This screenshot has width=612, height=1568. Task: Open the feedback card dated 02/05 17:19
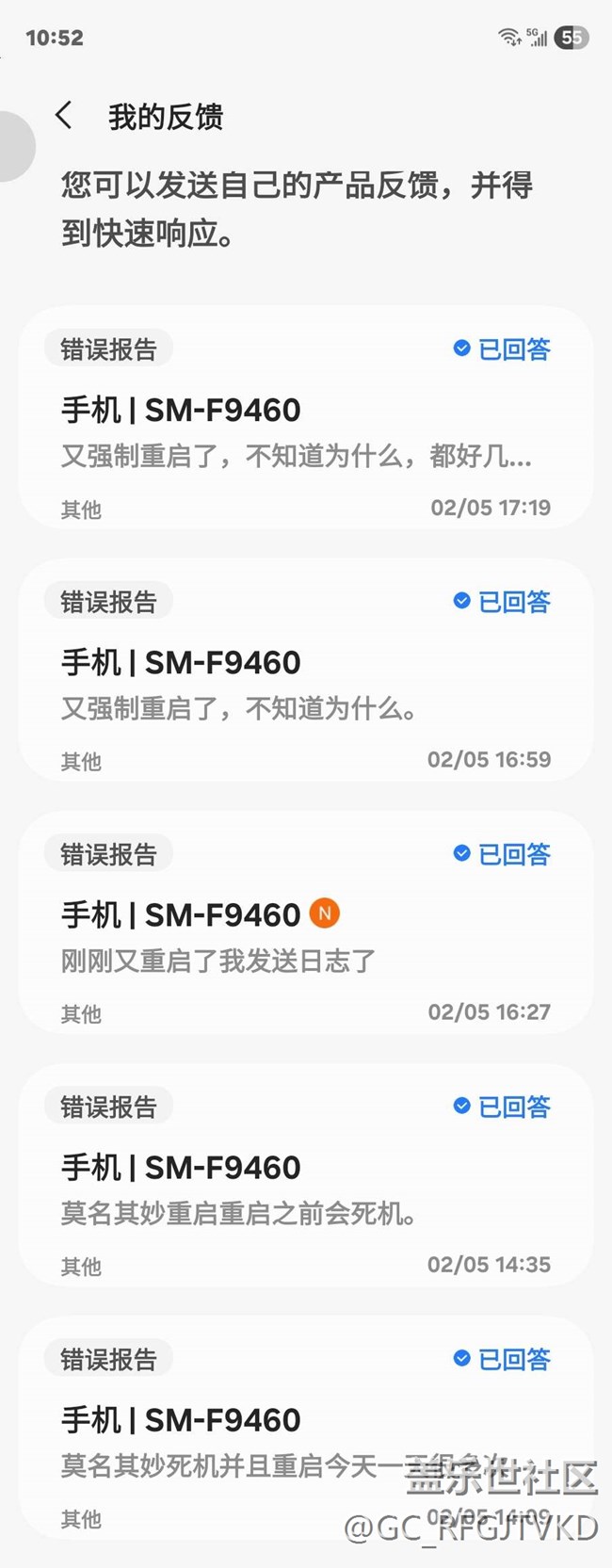(x=306, y=418)
